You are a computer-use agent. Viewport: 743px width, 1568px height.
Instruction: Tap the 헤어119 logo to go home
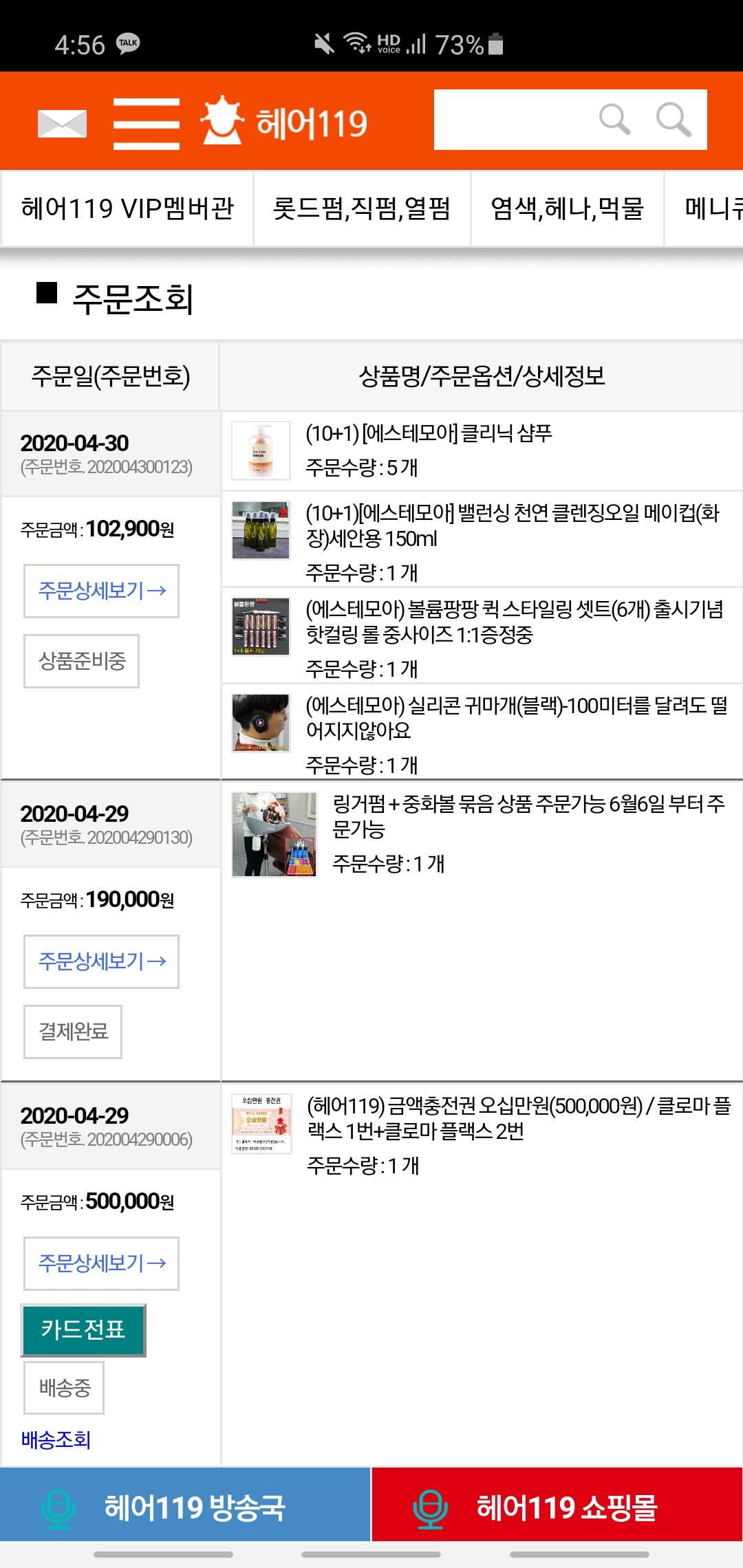pyautogui.click(x=284, y=122)
